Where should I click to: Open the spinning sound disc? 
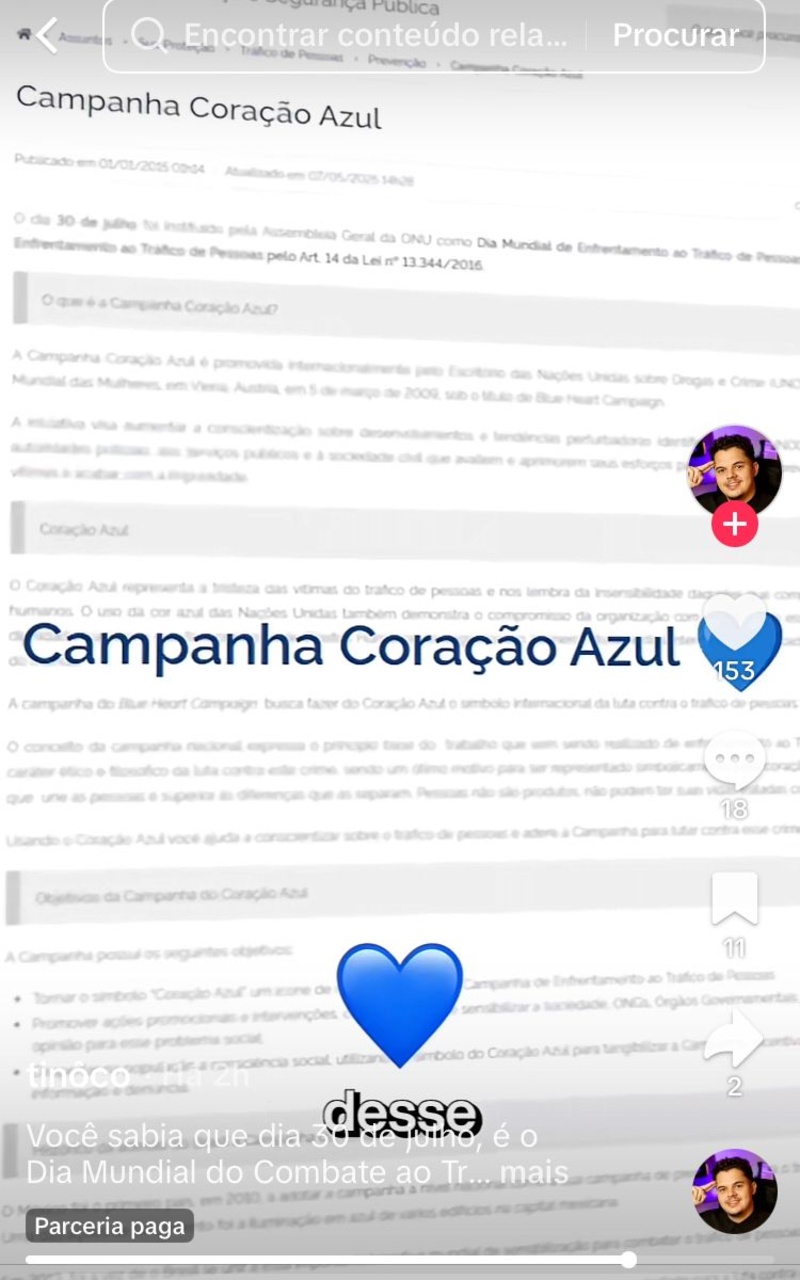pos(734,1192)
